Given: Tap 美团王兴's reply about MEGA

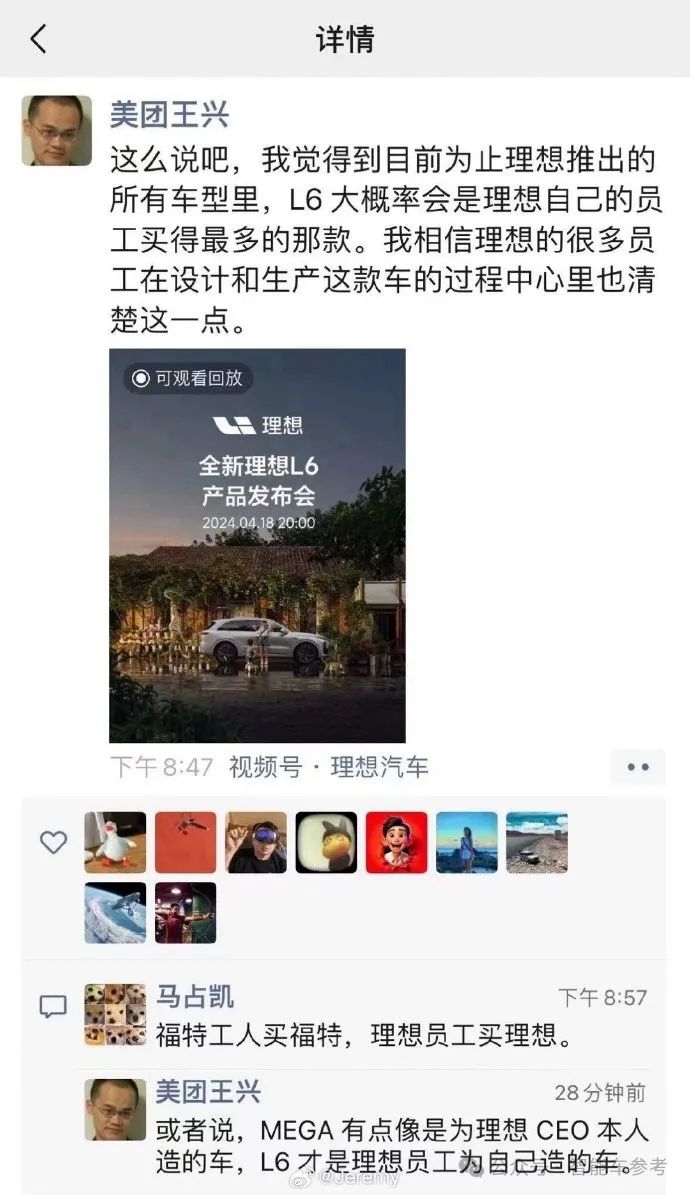Looking at the screenshot, I should (x=400, y=1146).
